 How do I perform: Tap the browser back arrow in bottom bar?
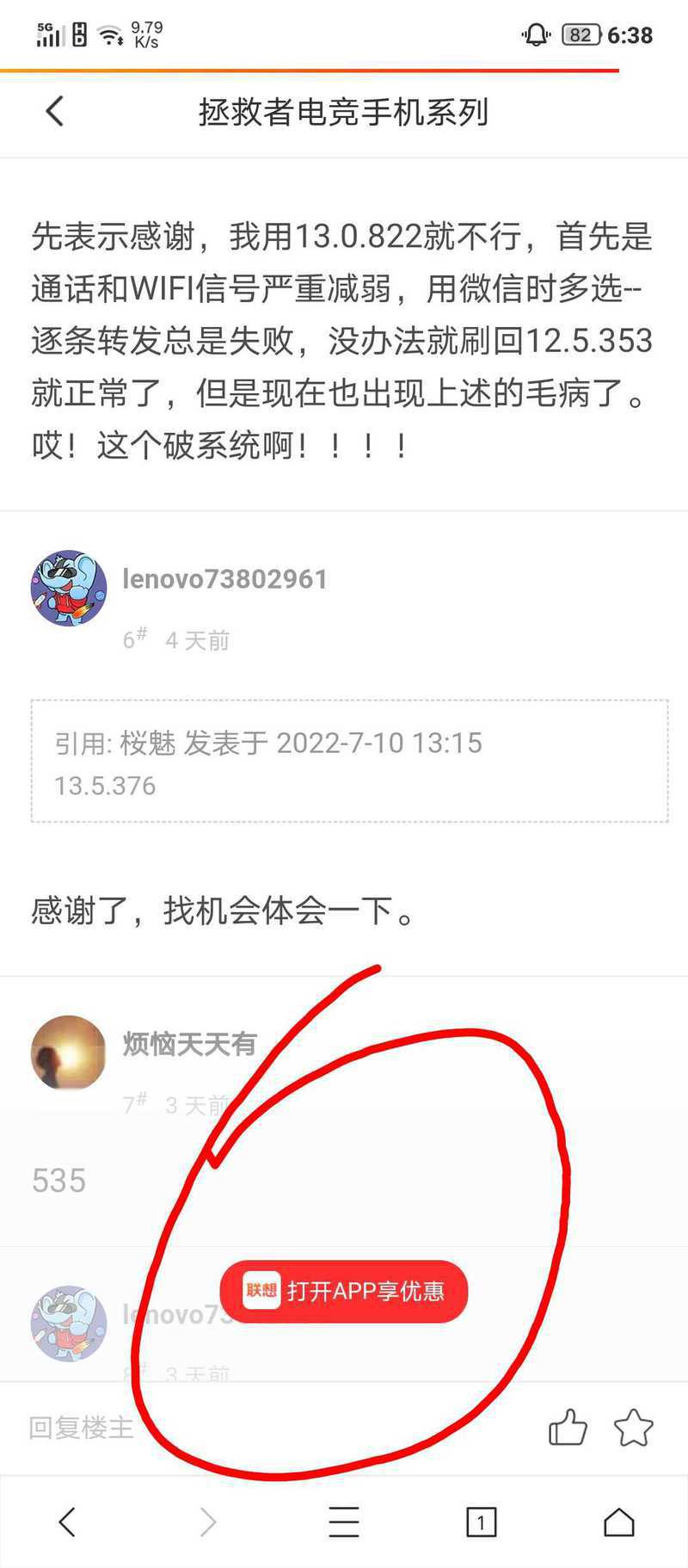[x=67, y=1522]
